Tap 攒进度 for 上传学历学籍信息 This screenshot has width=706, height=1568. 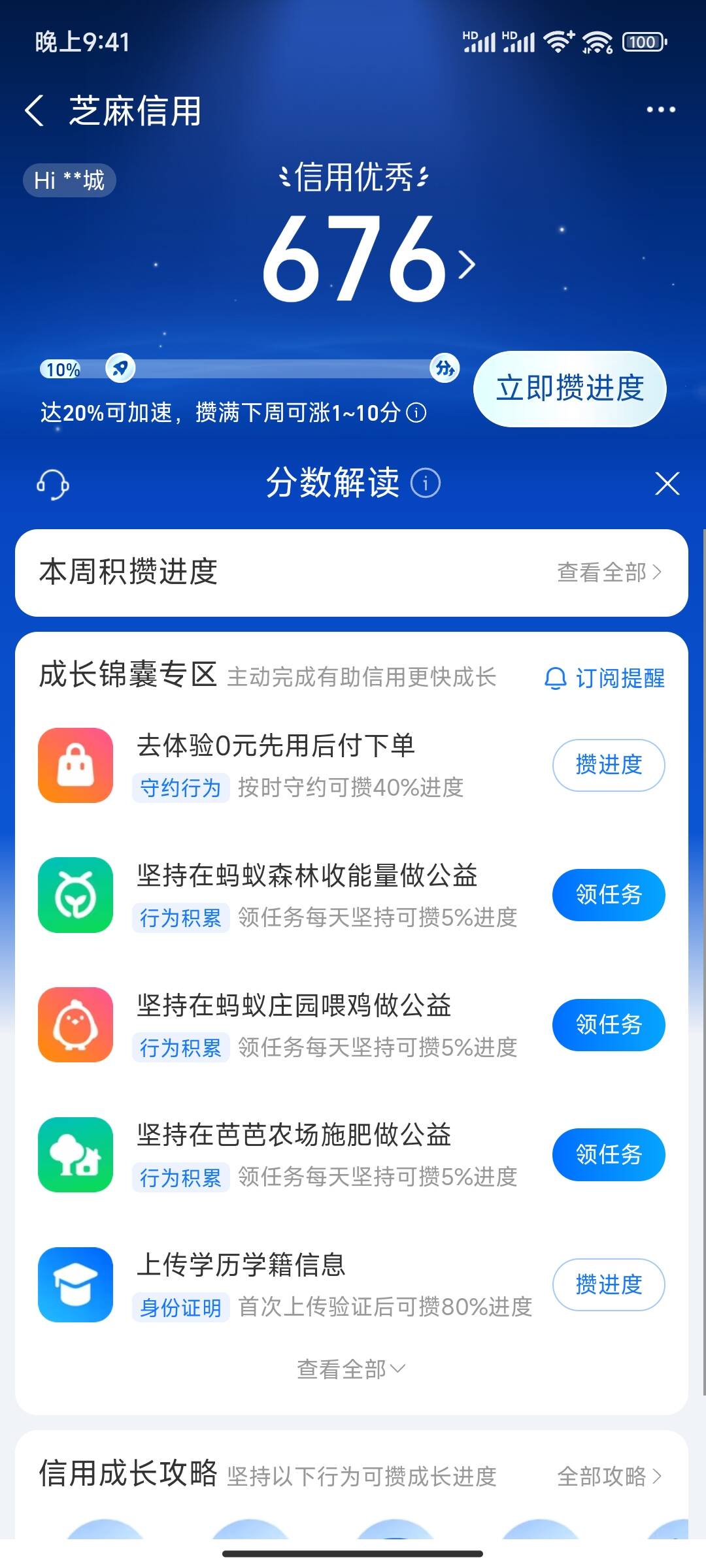pos(609,1284)
